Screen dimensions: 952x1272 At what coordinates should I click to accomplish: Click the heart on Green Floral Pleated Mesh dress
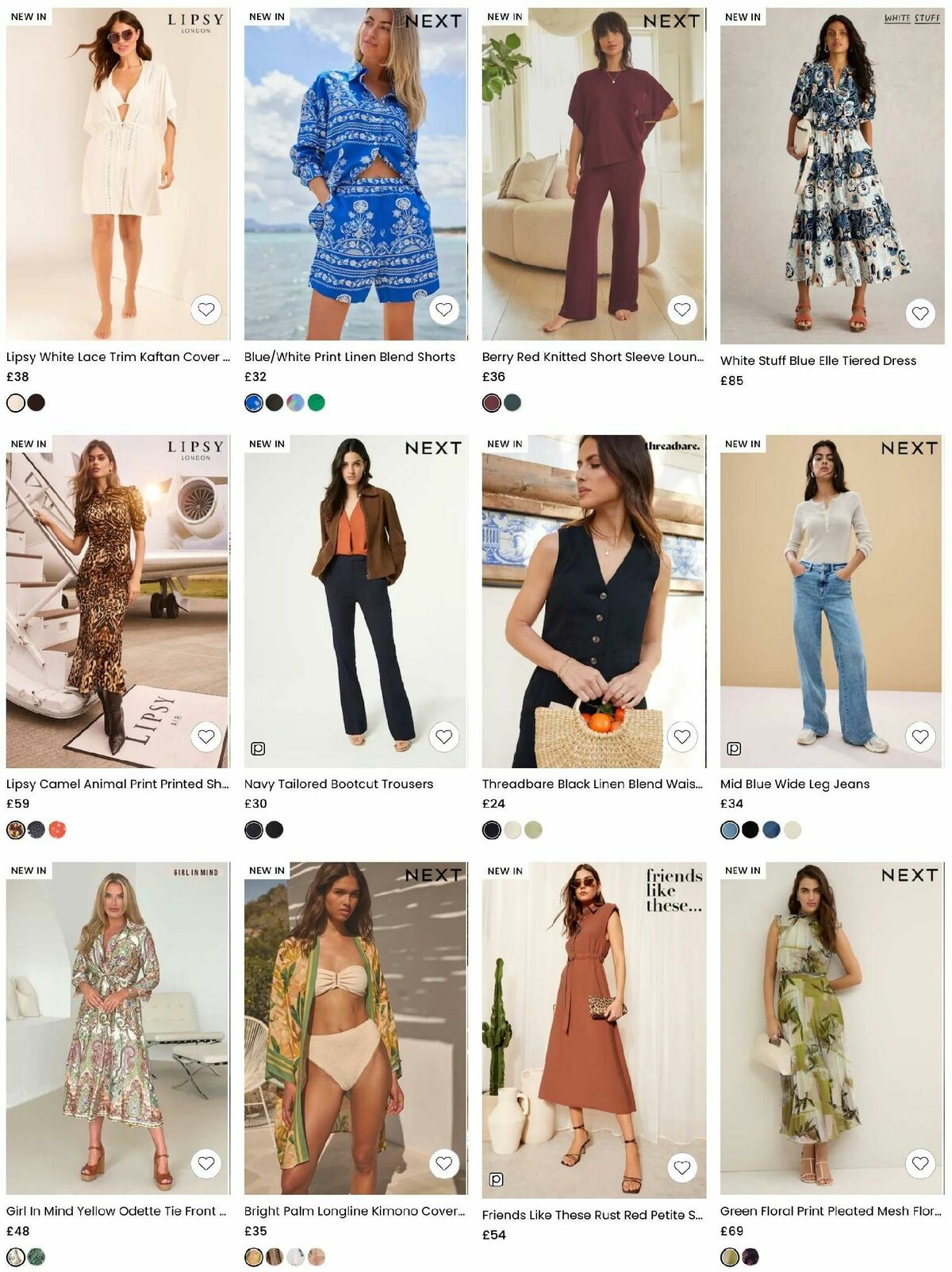(x=919, y=1164)
